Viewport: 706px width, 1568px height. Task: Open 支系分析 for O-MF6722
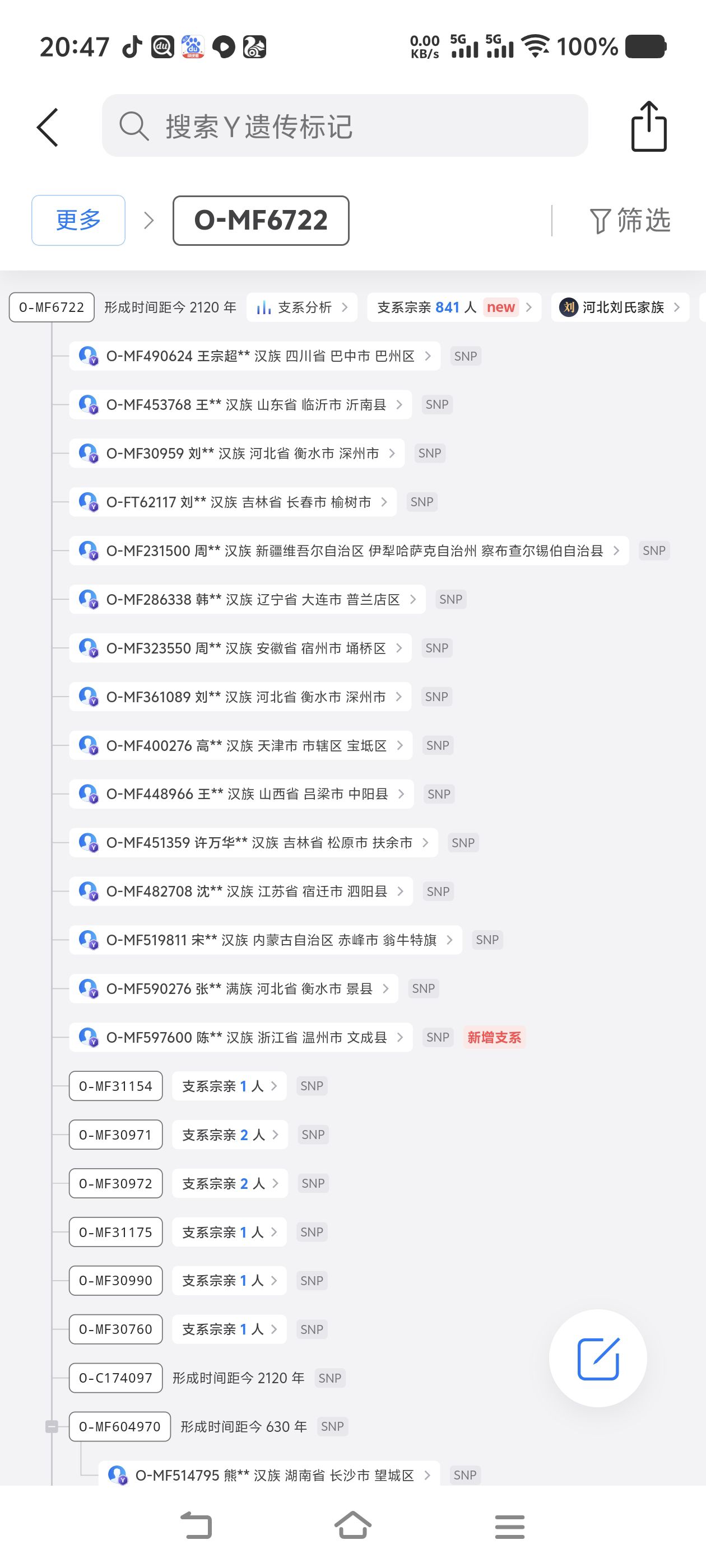click(x=302, y=307)
